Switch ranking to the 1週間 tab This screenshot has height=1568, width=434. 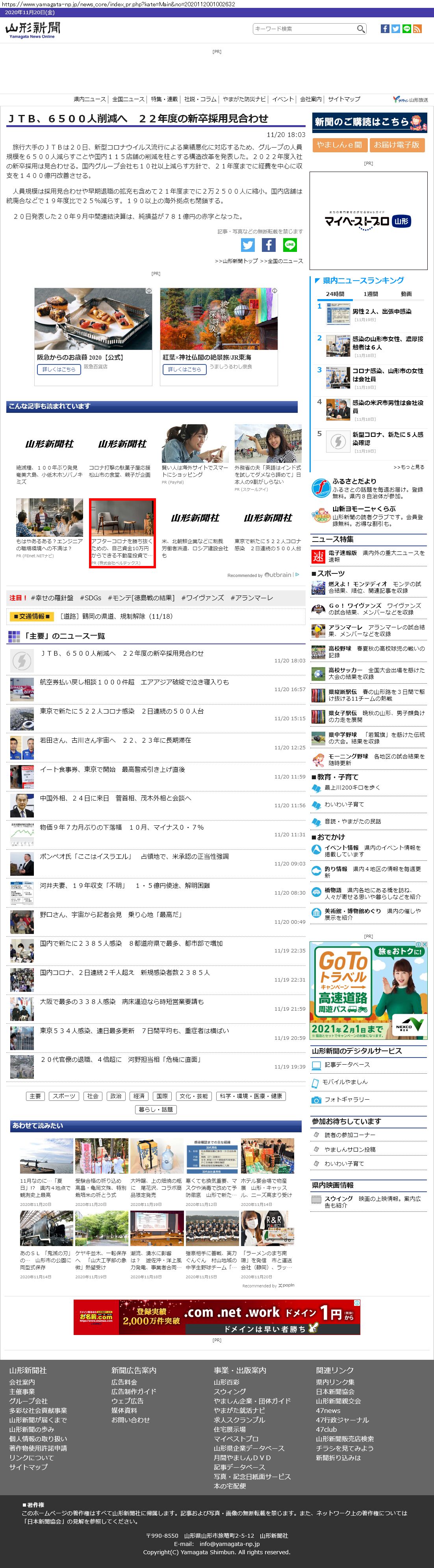[371, 294]
